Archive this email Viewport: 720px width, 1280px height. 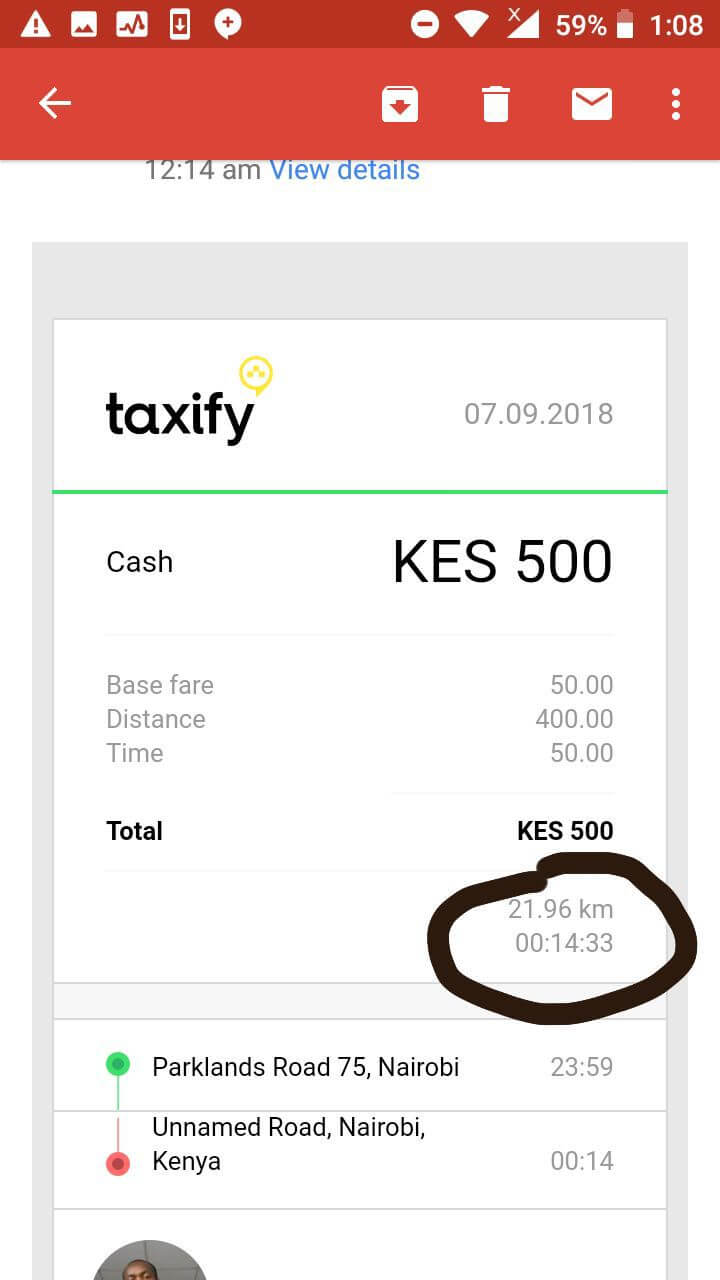click(399, 104)
